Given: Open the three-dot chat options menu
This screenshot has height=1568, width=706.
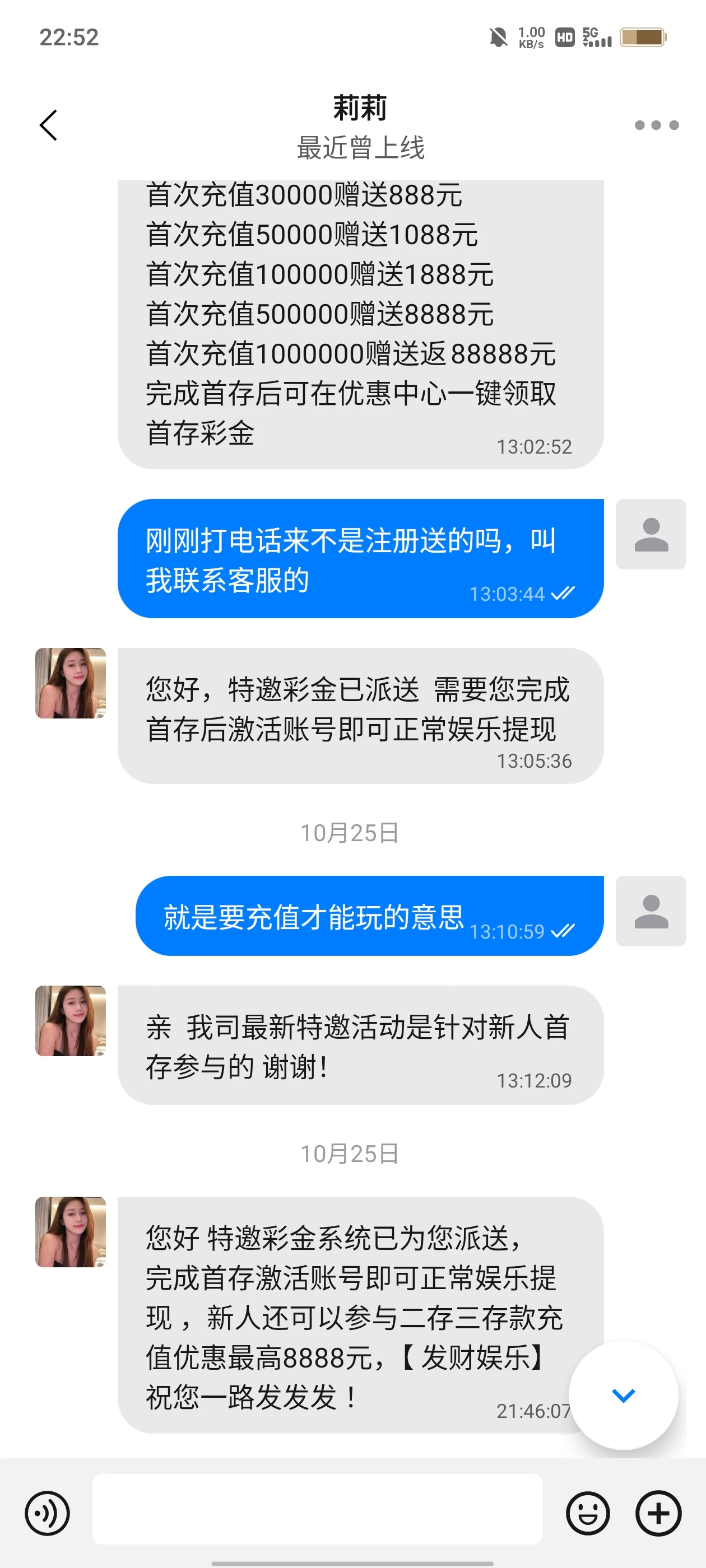Looking at the screenshot, I should [656, 125].
